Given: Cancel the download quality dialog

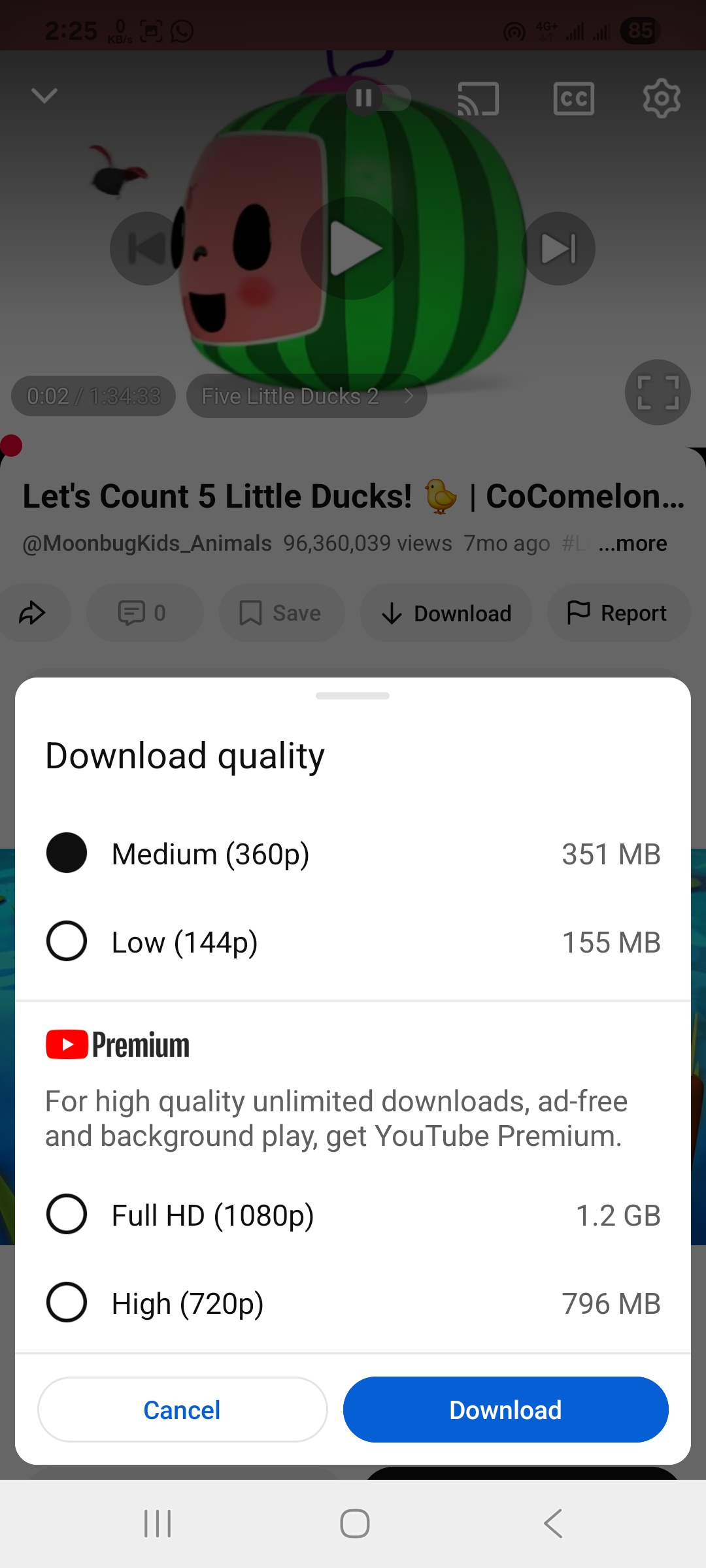Looking at the screenshot, I should coord(182,1410).
